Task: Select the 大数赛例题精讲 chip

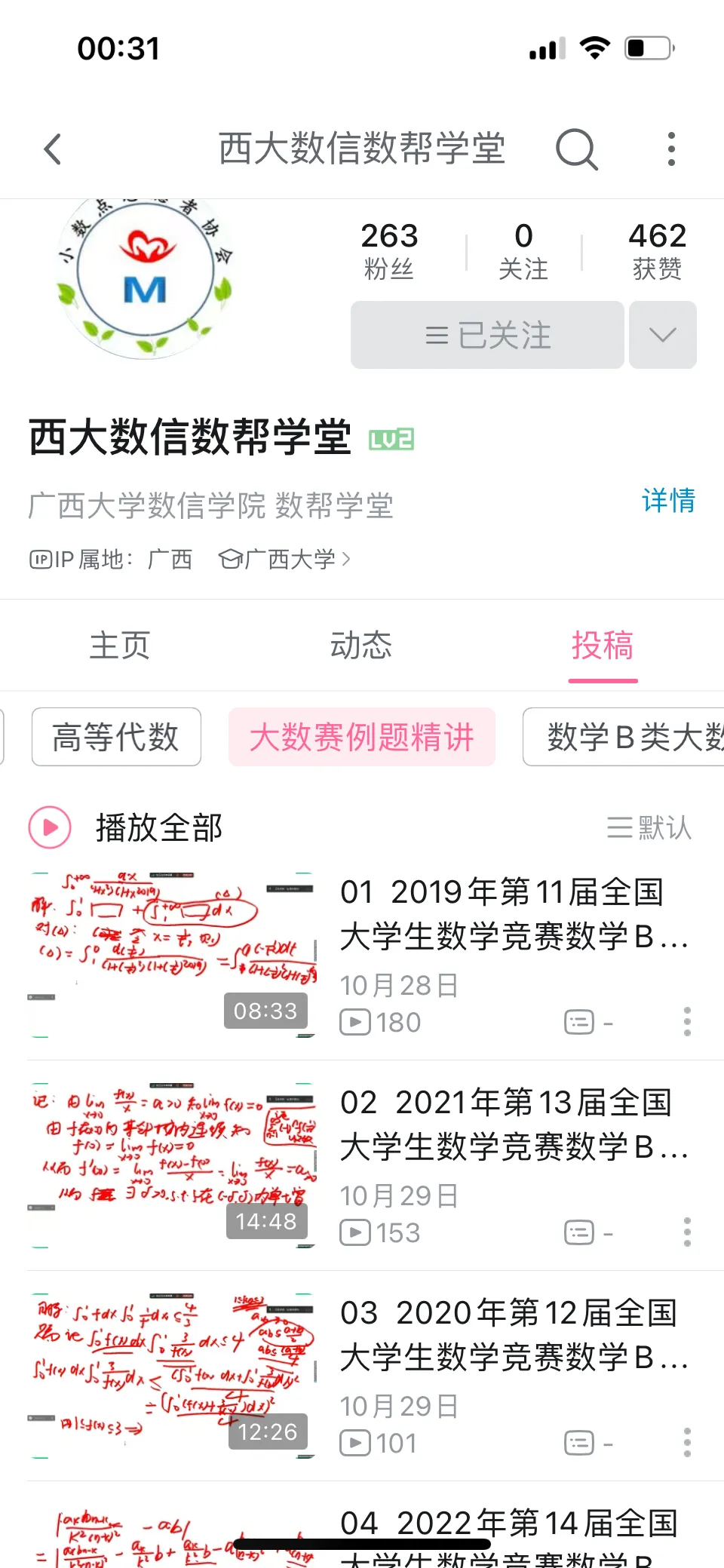Action: [x=362, y=737]
